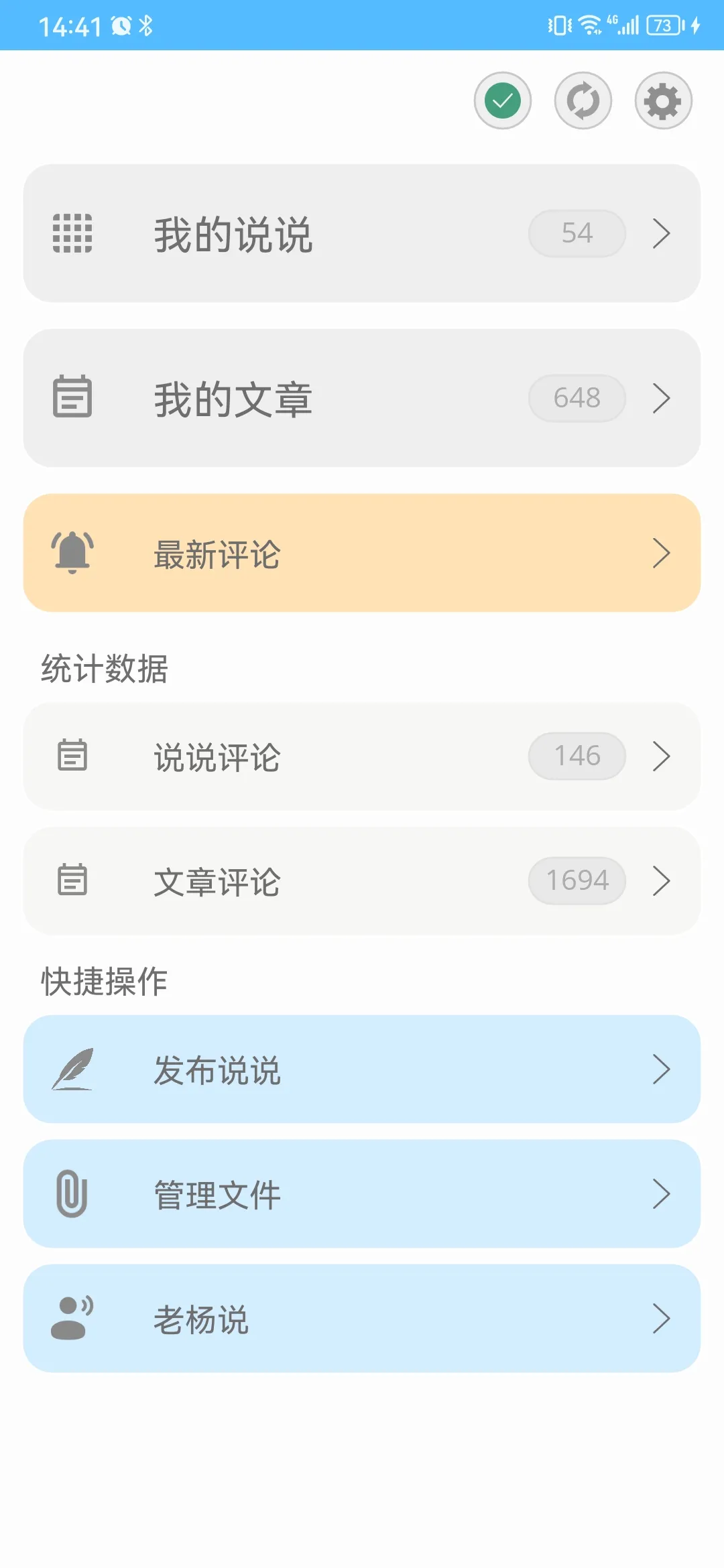
Task: Open 文章评论 statistics
Action: (x=362, y=880)
